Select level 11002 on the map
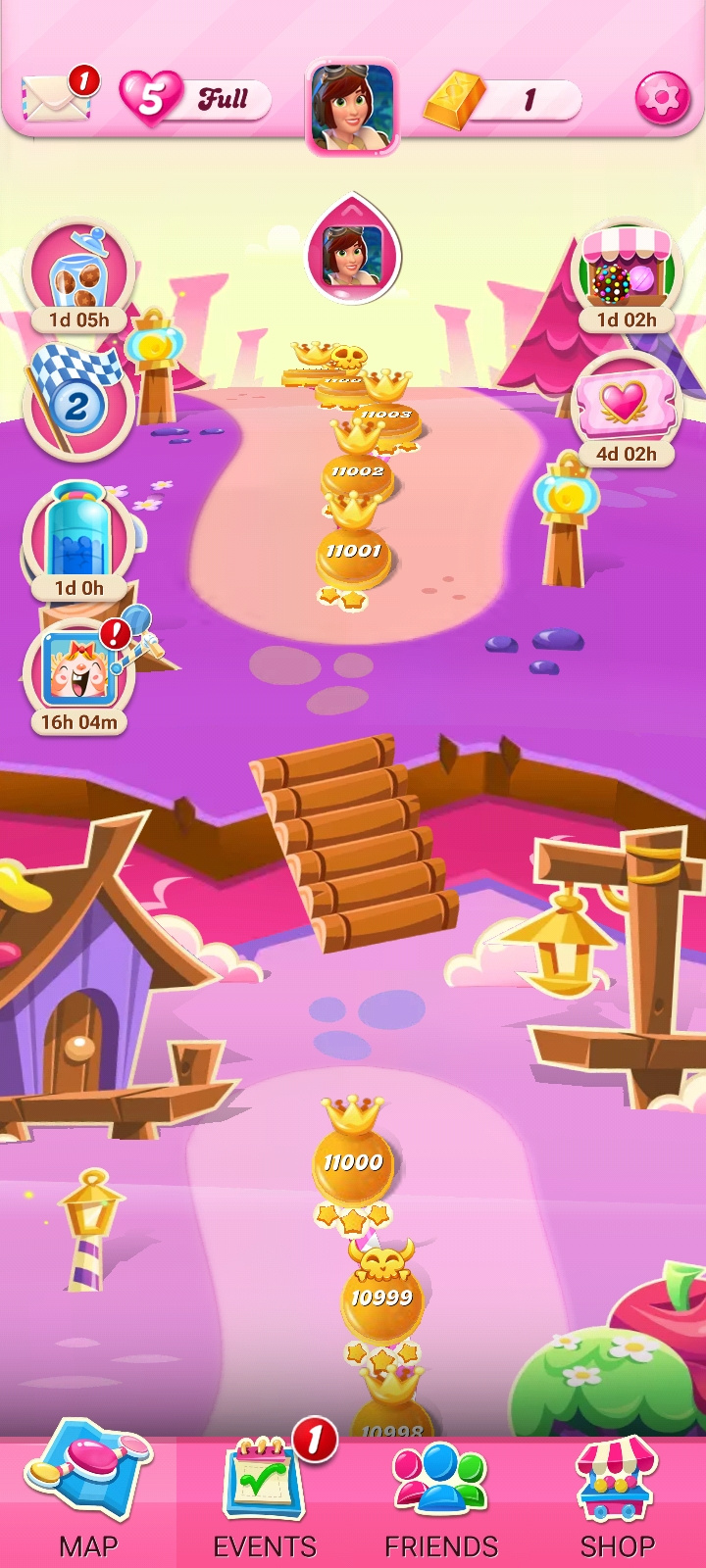The height and width of the screenshot is (1568, 706). pos(358,471)
